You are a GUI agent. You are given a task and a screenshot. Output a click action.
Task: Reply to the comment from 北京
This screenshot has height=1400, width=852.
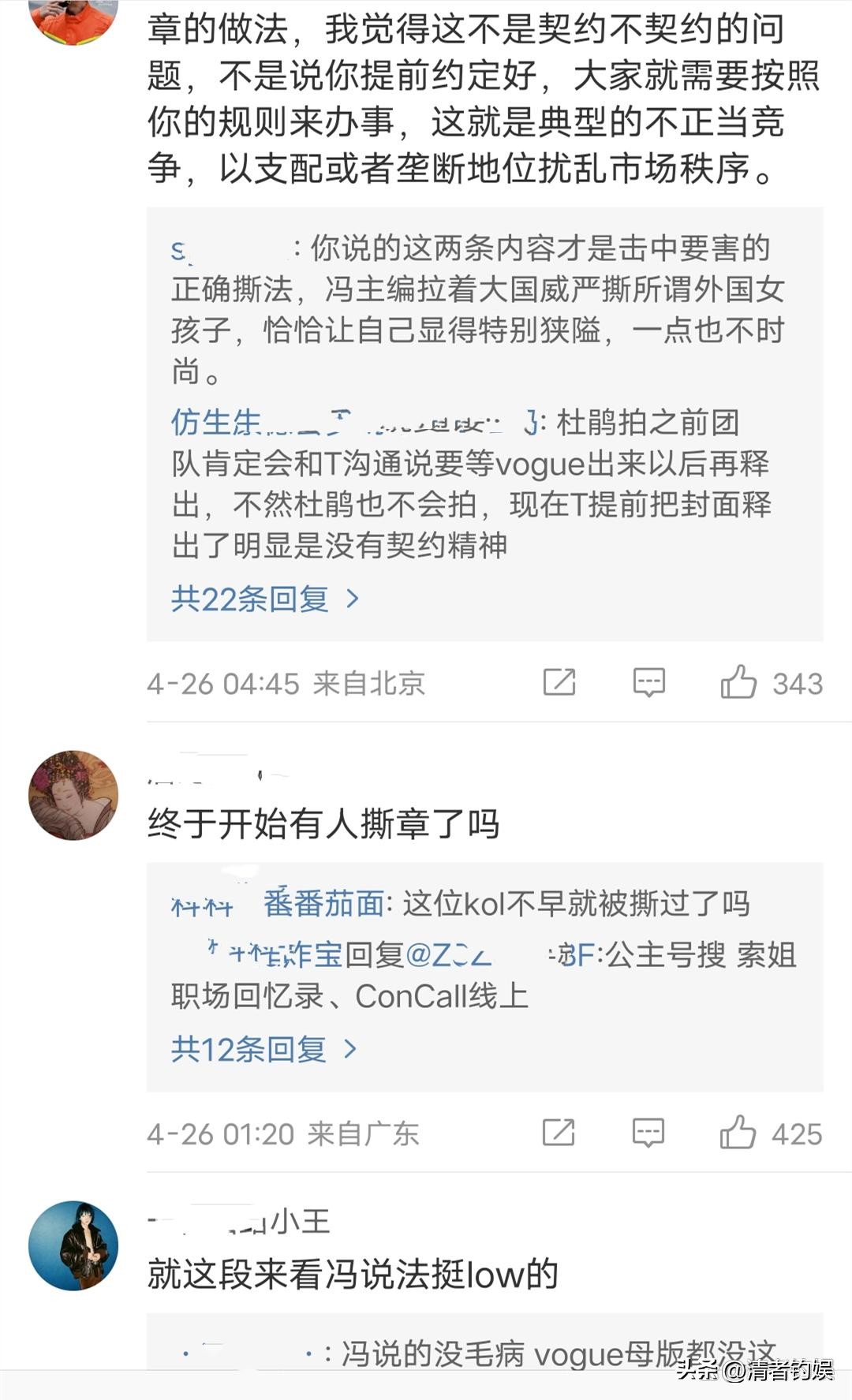648,682
